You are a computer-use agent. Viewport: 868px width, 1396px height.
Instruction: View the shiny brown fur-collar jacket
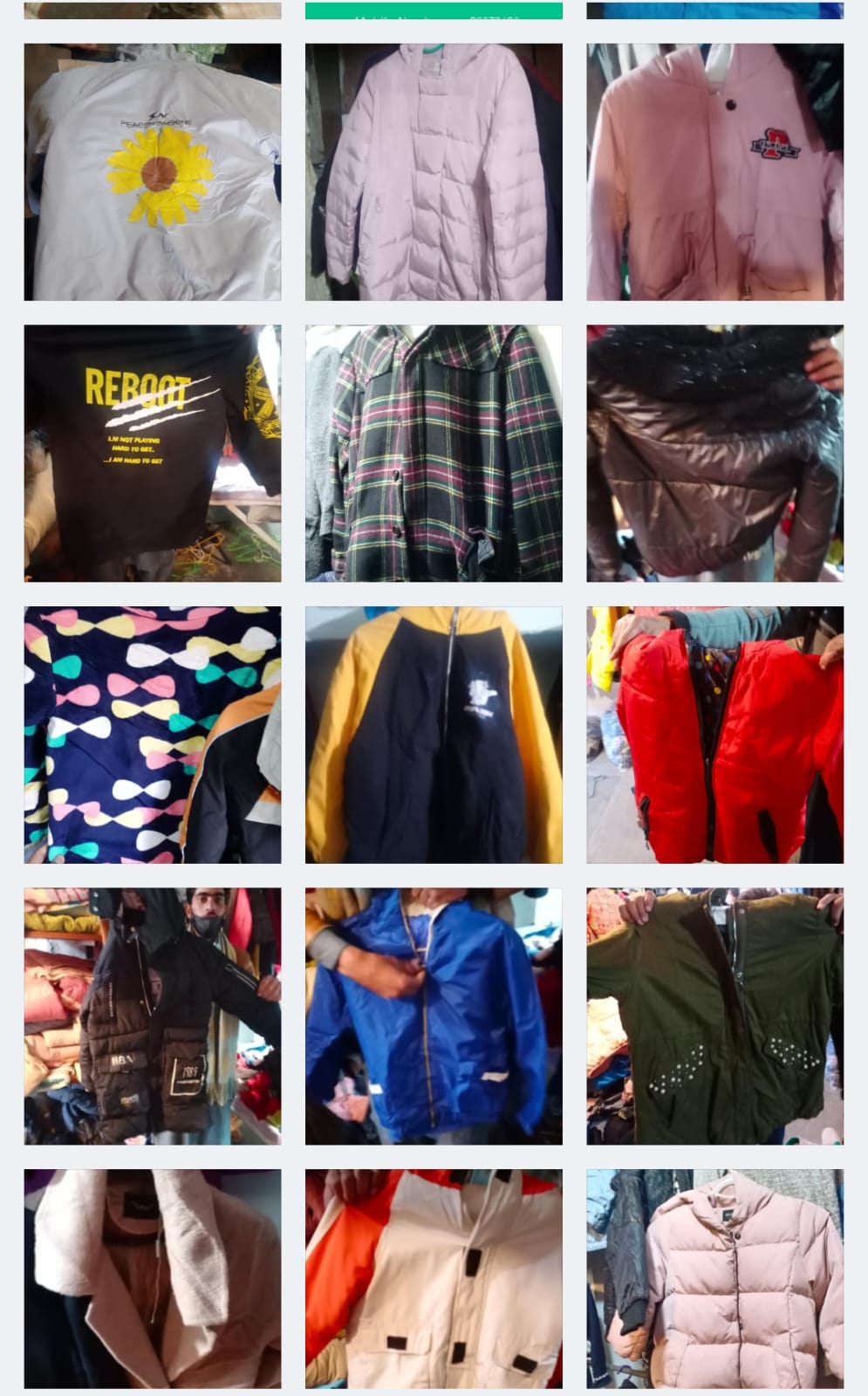714,454
